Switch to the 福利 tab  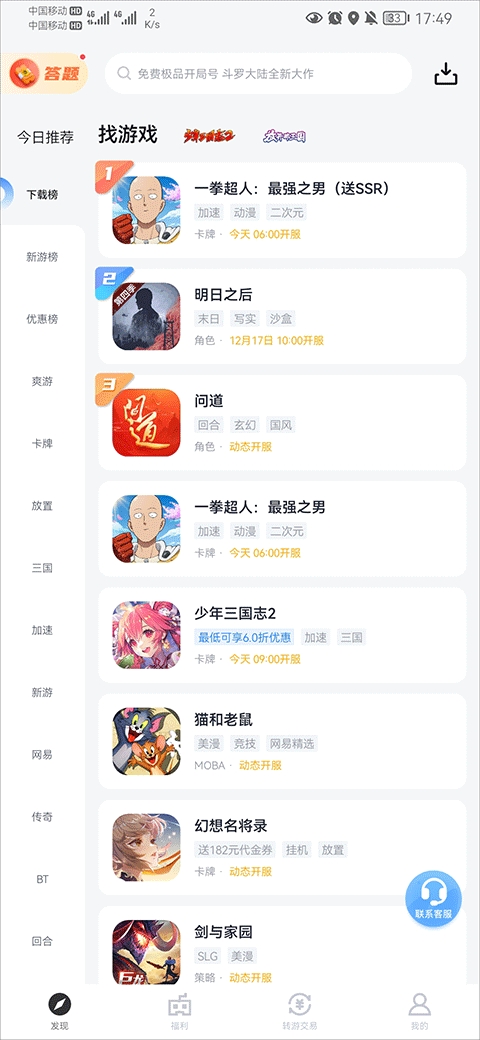pos(180,1012)
